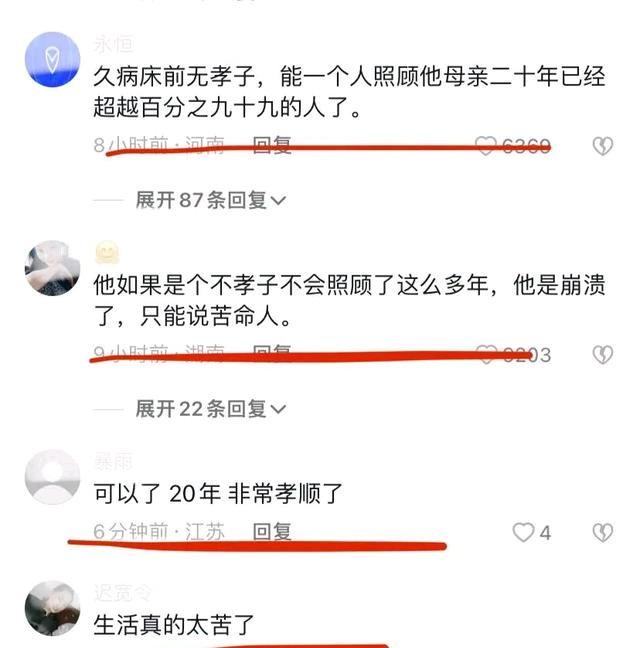The image size is (640, 648).
Task: Open 永恒's profile avatar
Action: coord(52,59)
